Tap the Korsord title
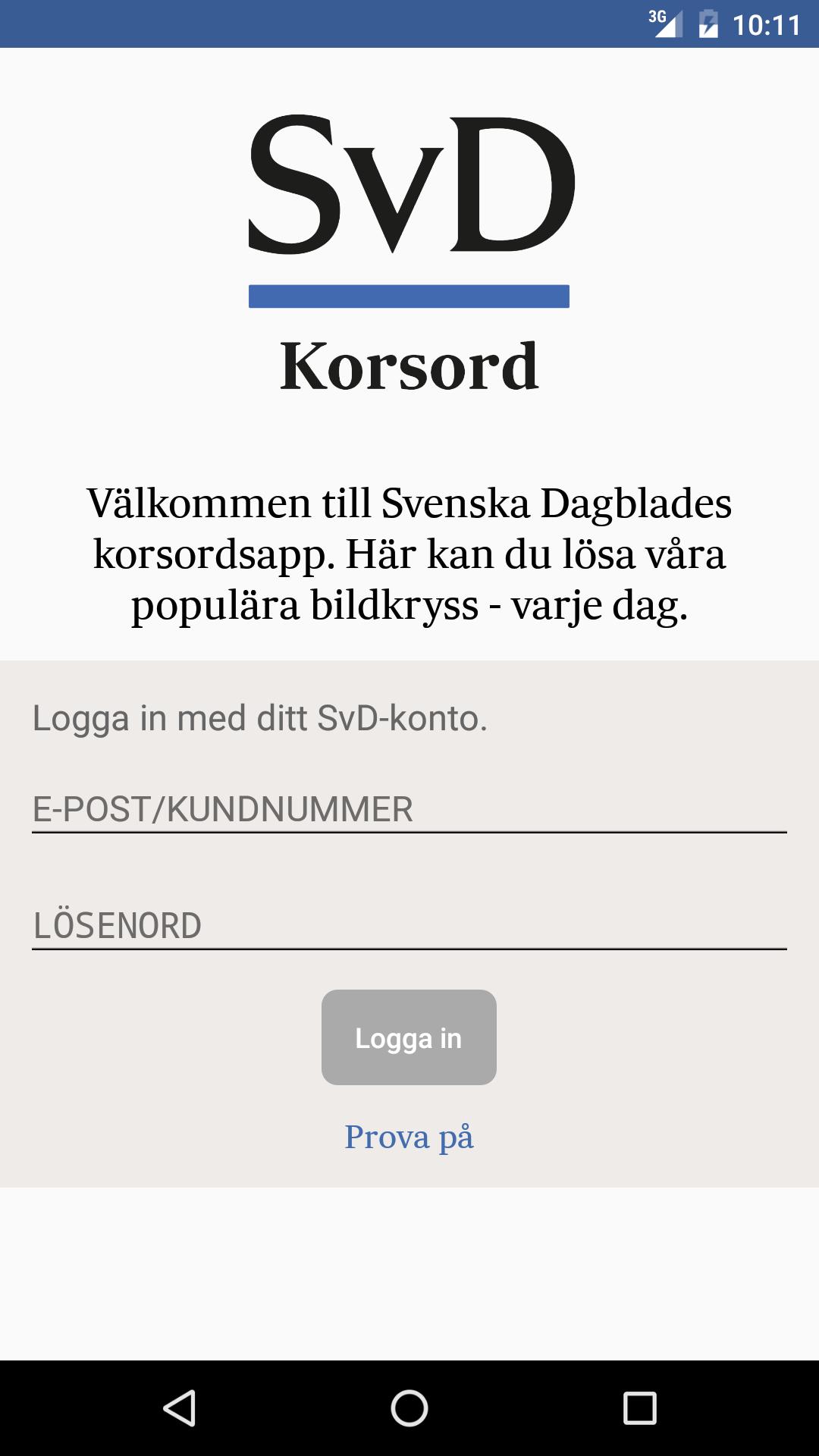 (409, 367)
